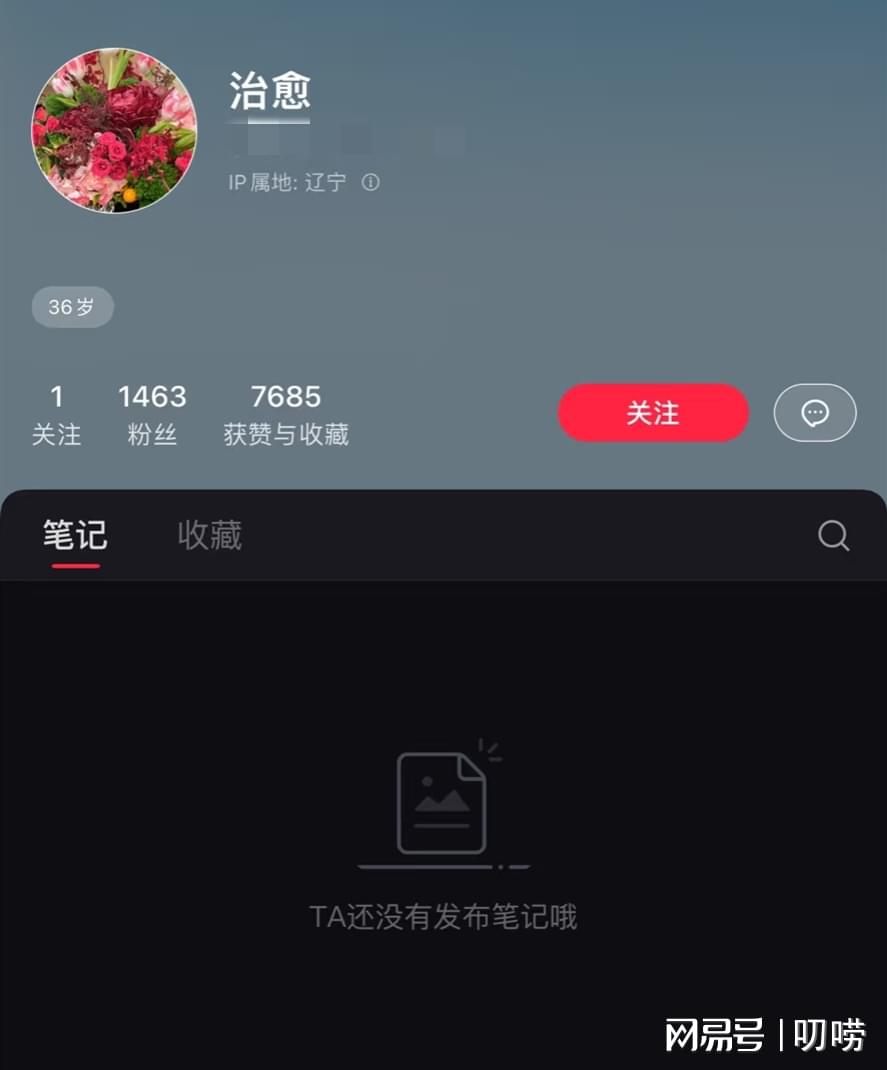Follow this user with the 关注 button

[653, 413]
